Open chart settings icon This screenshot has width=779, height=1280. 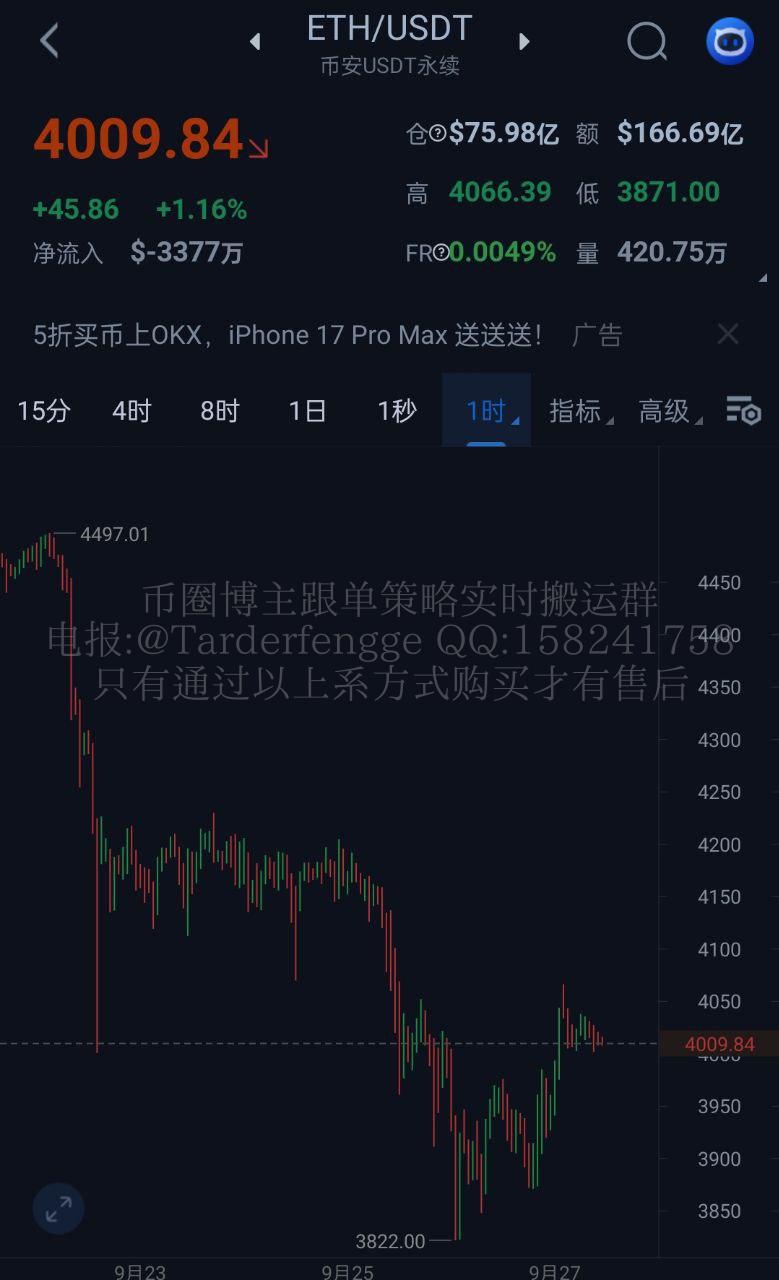[x=743, y=411]
